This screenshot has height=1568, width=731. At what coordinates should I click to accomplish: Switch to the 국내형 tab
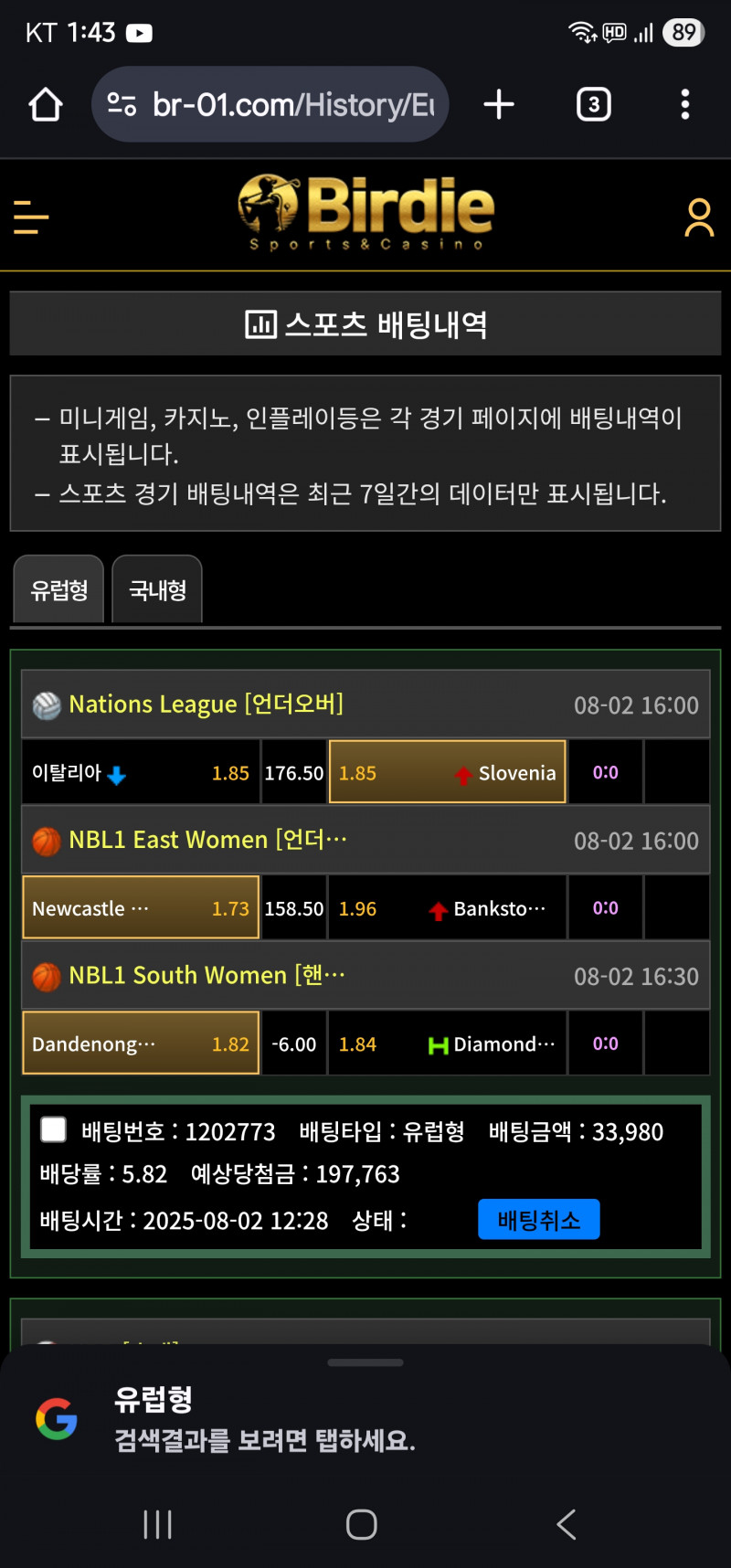157,590
